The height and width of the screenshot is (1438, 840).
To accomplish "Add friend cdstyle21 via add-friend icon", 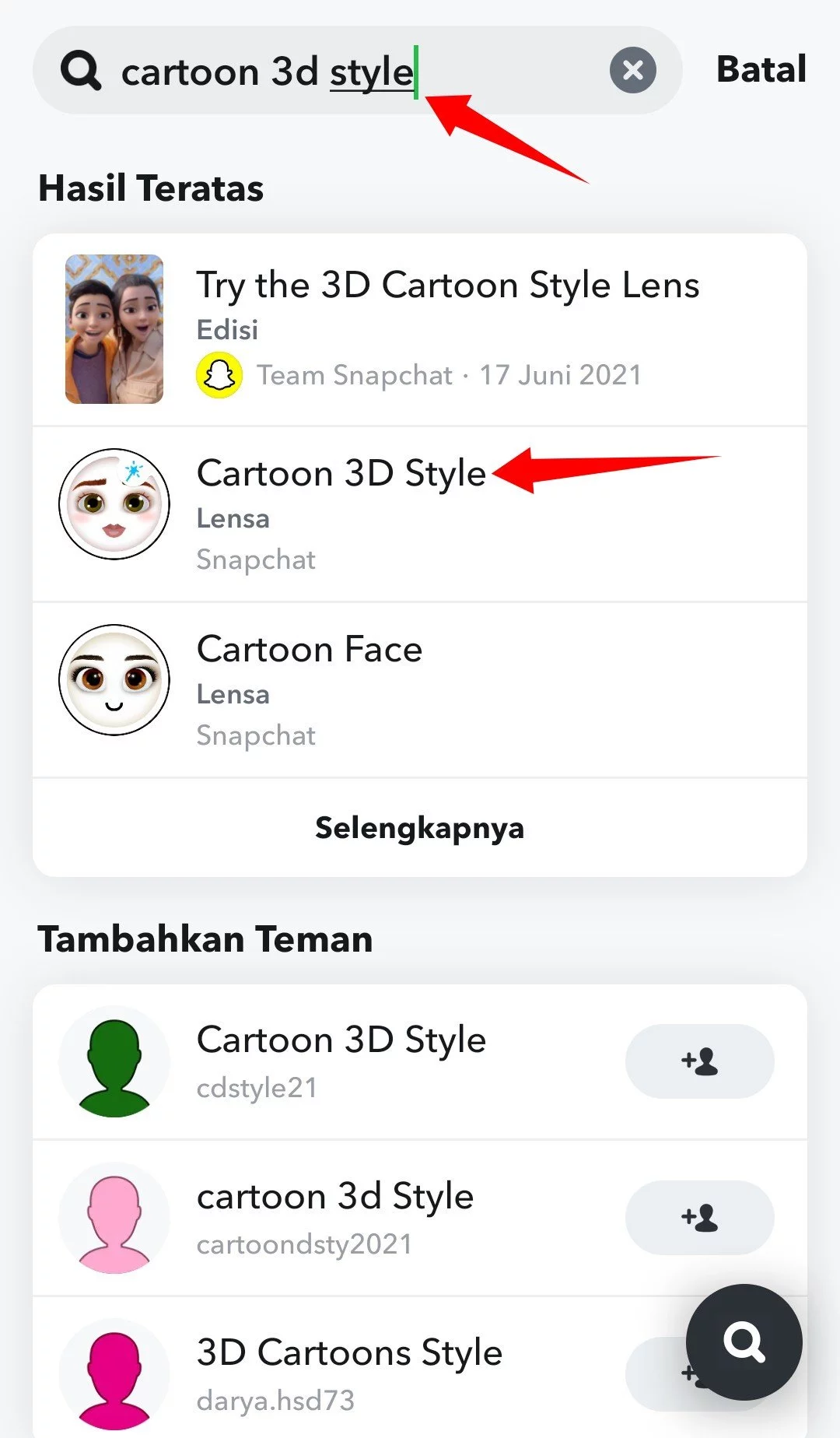I will pyautogui.click(x=699, y=1062).
